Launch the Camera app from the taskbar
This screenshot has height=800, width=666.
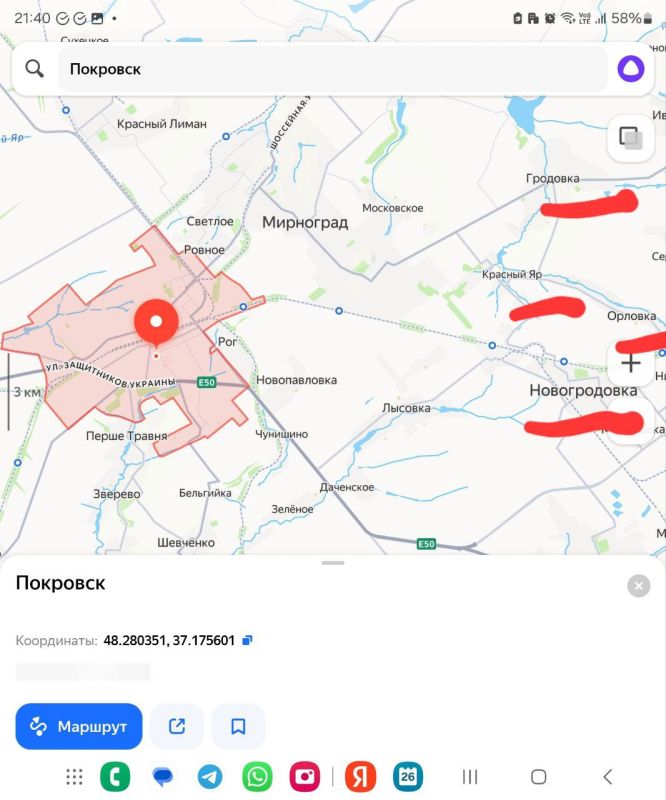coord(304,777)
